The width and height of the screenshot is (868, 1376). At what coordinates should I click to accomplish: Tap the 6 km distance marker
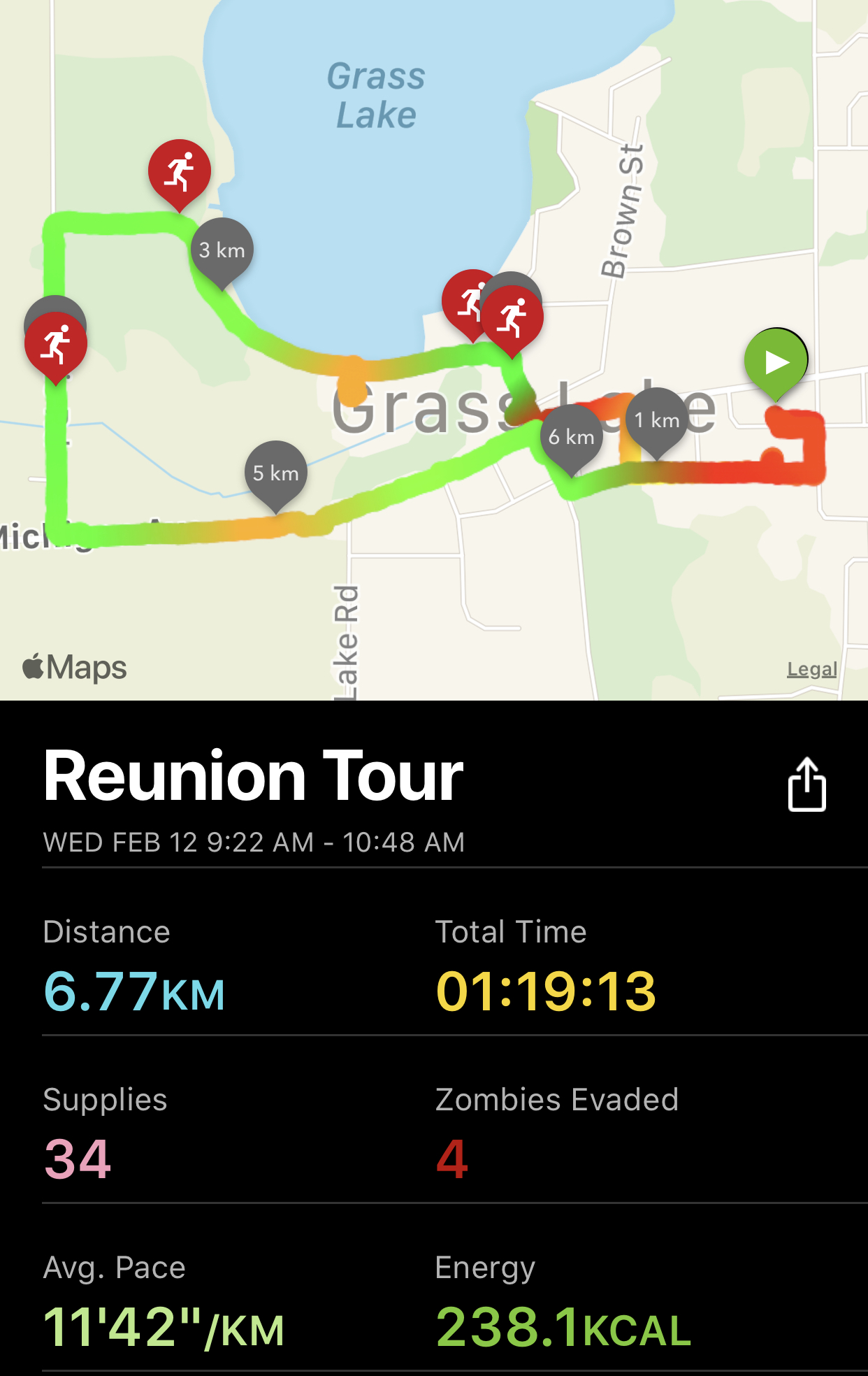(571, 436)
